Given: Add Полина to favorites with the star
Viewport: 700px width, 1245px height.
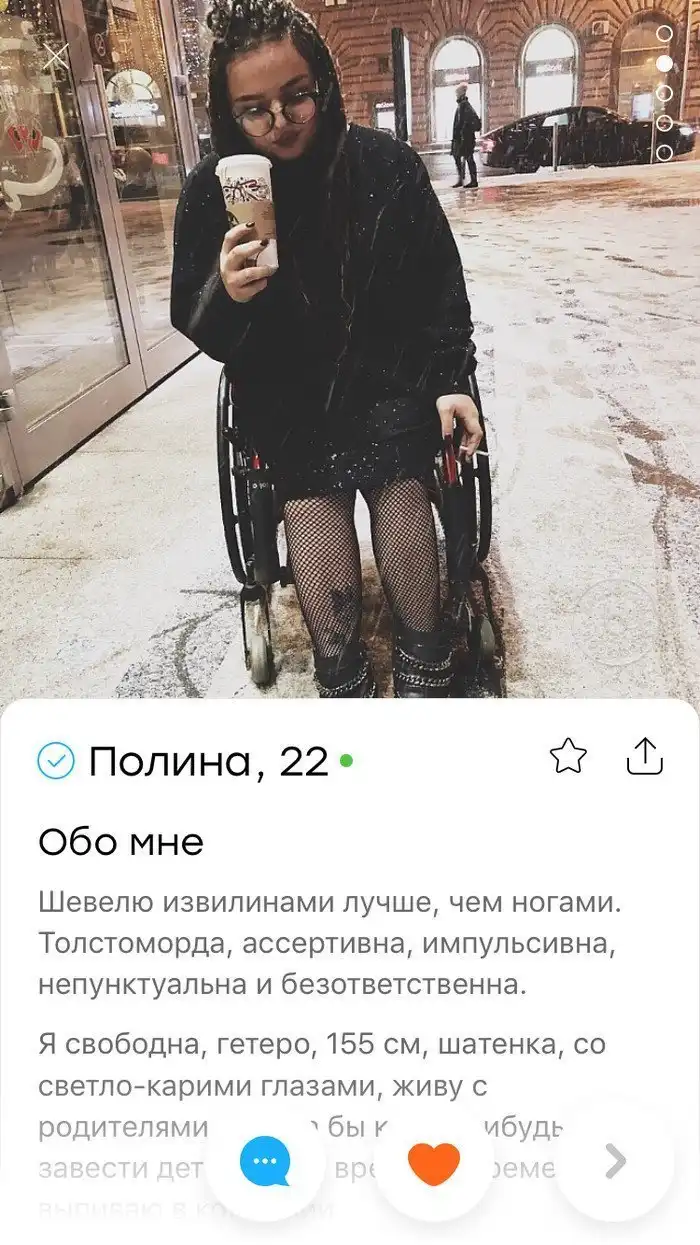Looking at the screenshot, I should [x=568, y=757].
